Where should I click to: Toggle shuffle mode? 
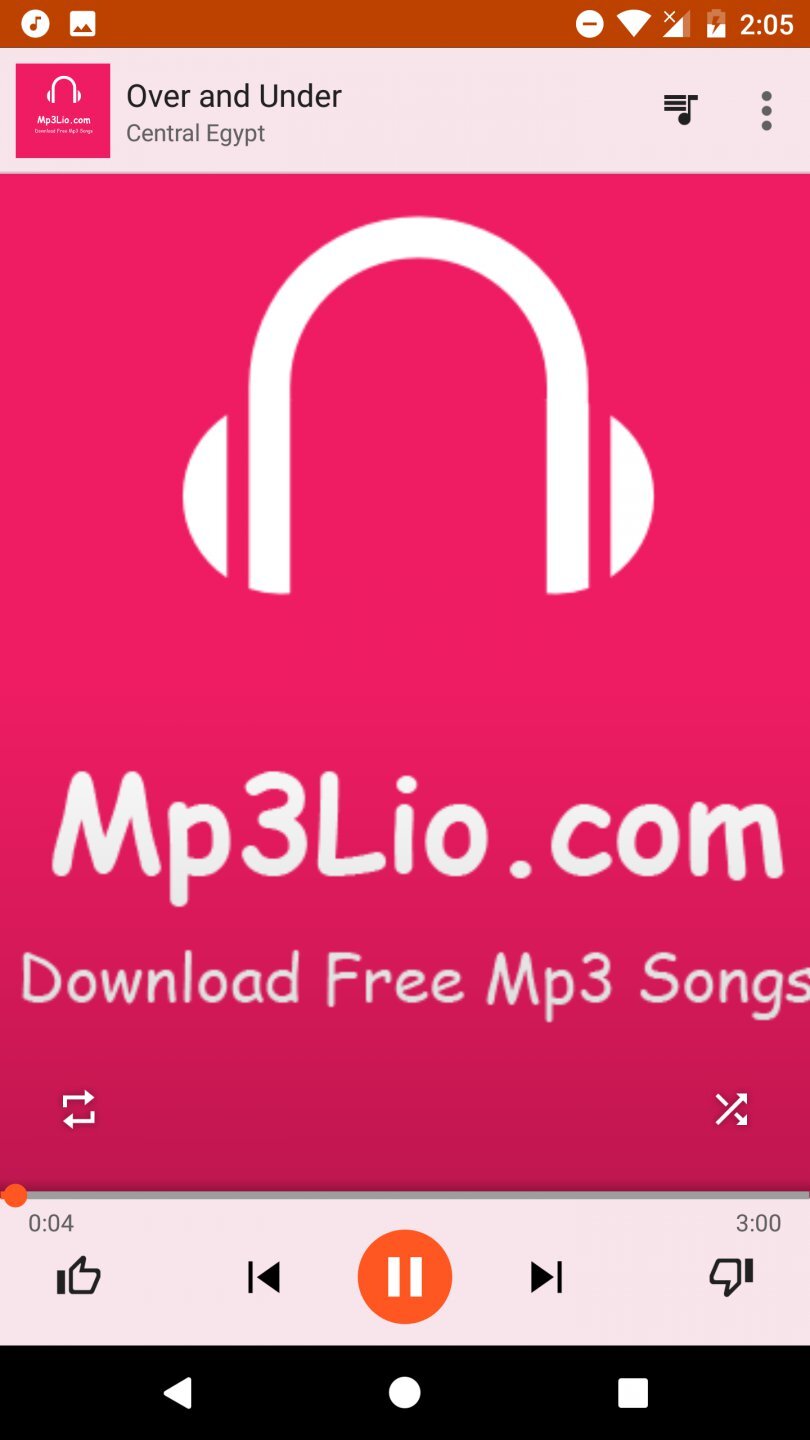point(731,1109)
